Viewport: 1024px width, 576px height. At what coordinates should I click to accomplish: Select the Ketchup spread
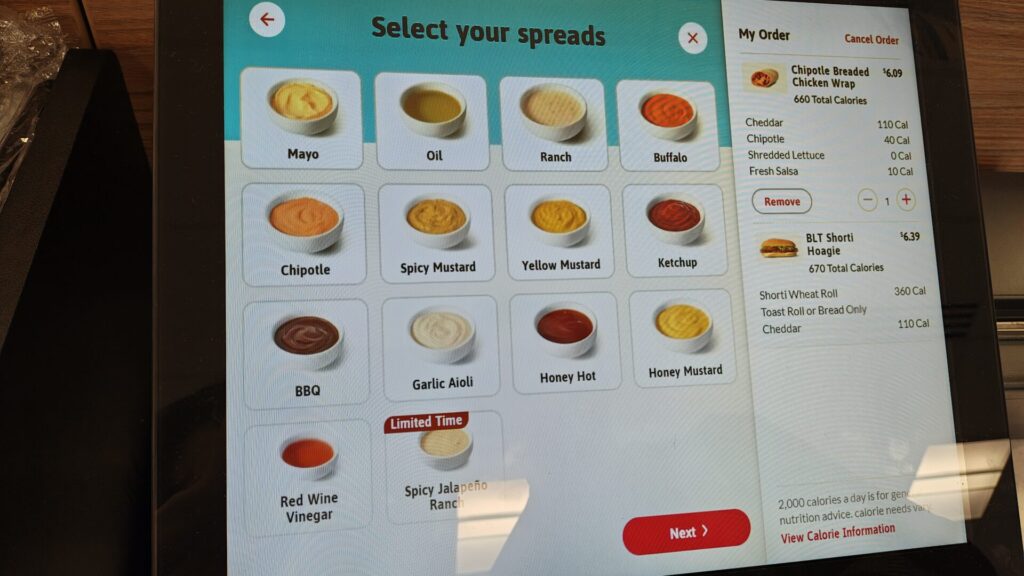coord(676,230)
